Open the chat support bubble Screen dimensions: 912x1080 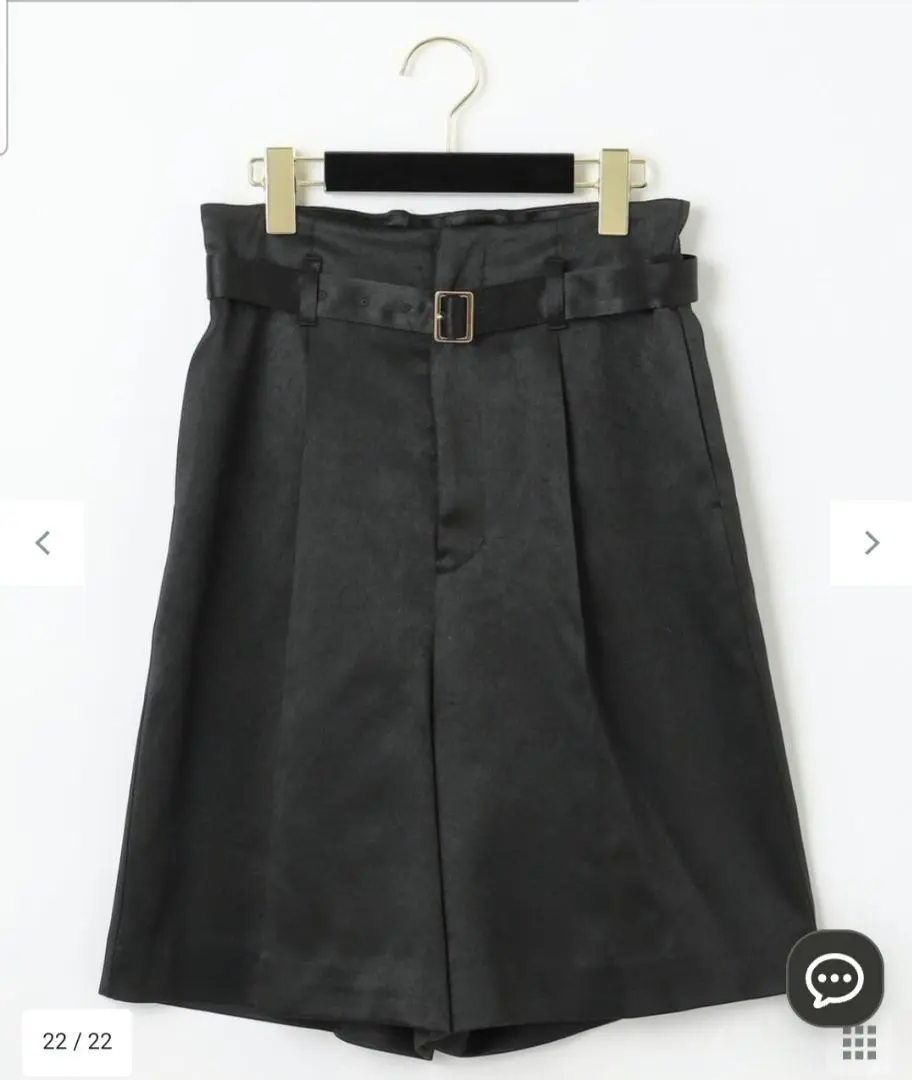(x=834, y=977)
